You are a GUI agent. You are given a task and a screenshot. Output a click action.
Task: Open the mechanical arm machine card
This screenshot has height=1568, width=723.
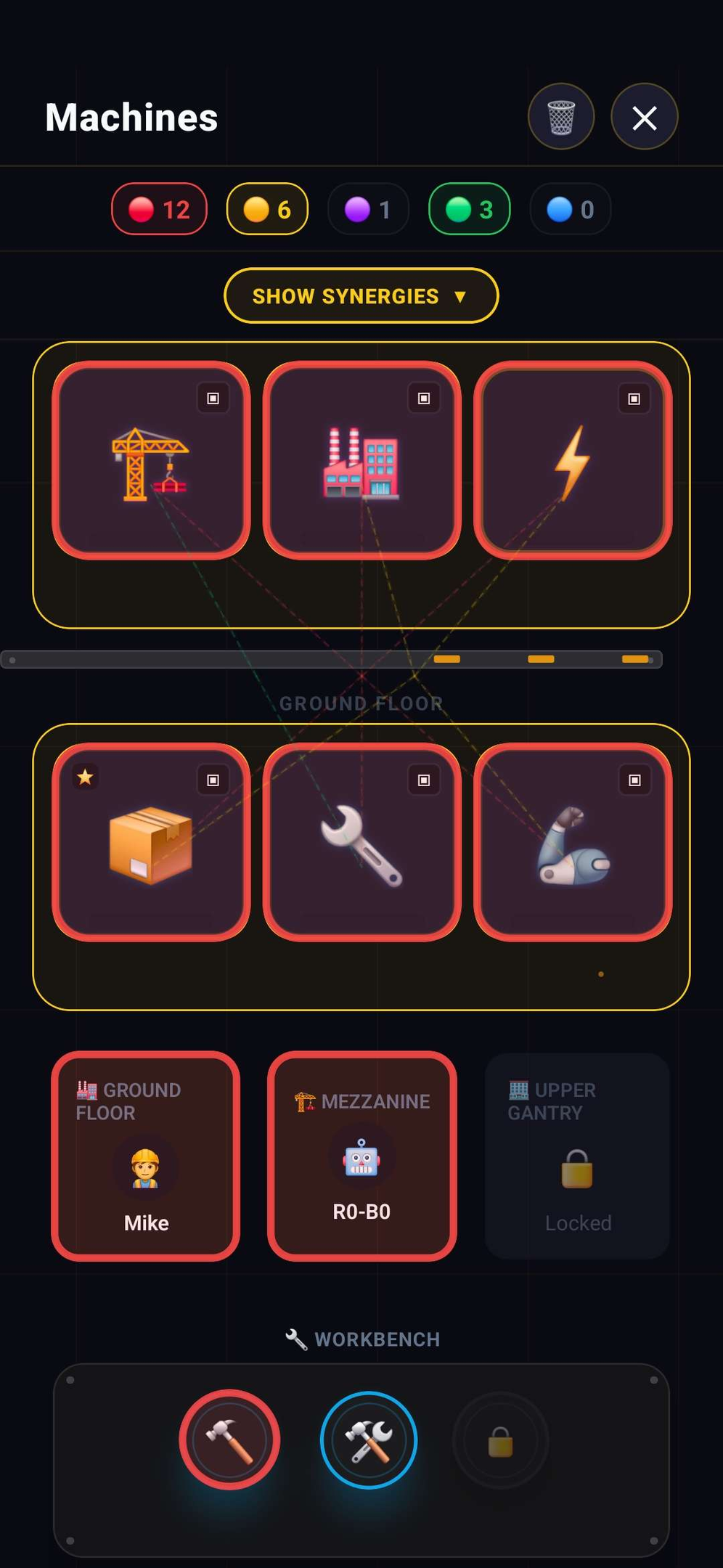[572, 842]
